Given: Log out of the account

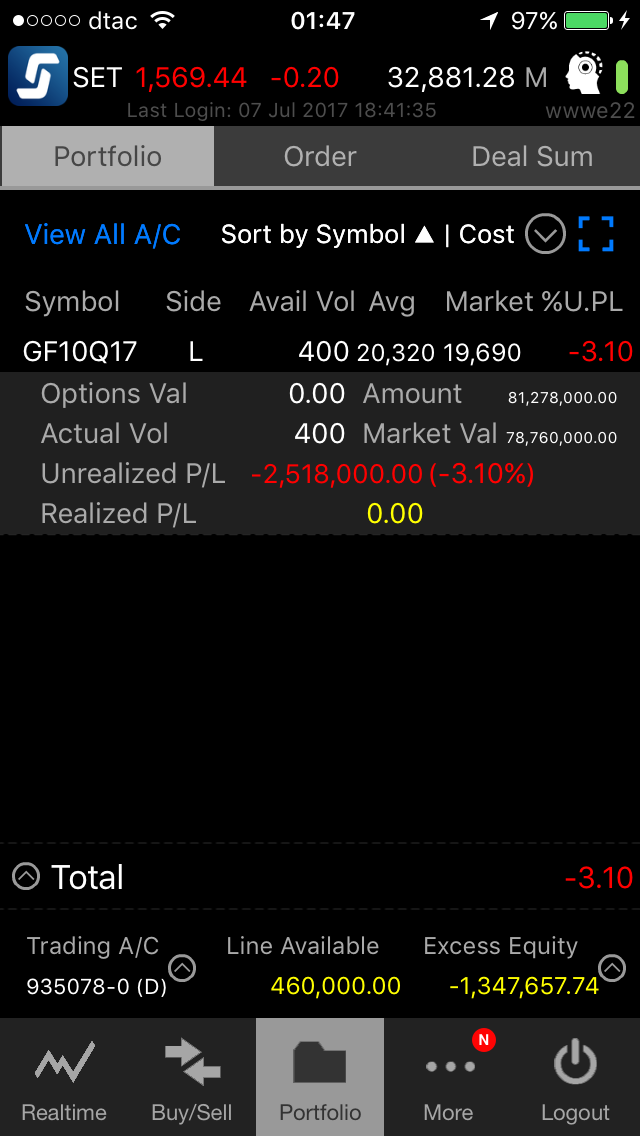Looking at the screenshot, I should point(575,1078).
